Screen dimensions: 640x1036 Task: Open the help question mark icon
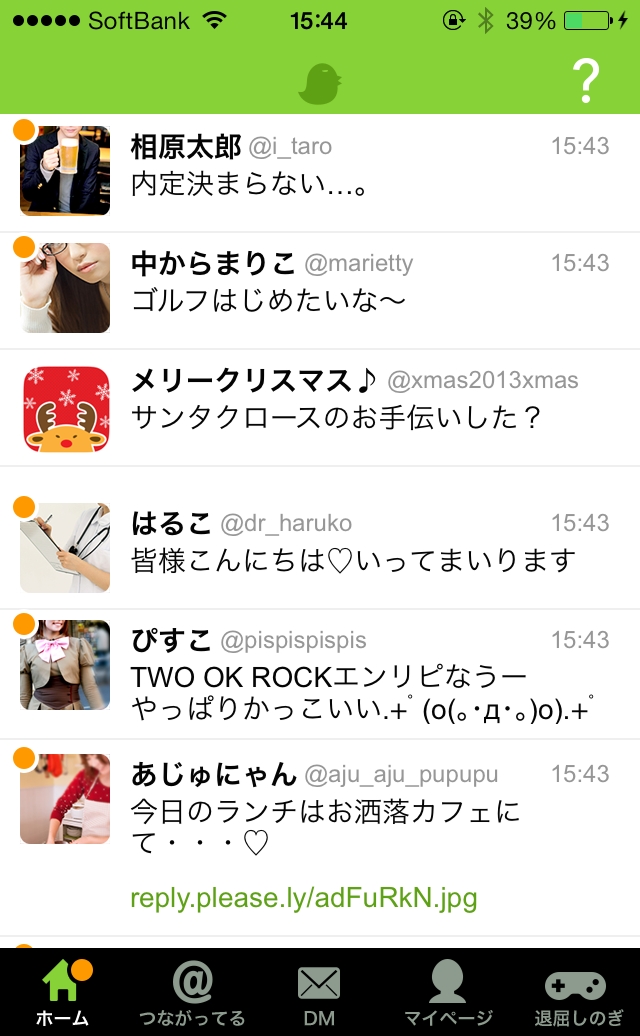pos(587,81)
